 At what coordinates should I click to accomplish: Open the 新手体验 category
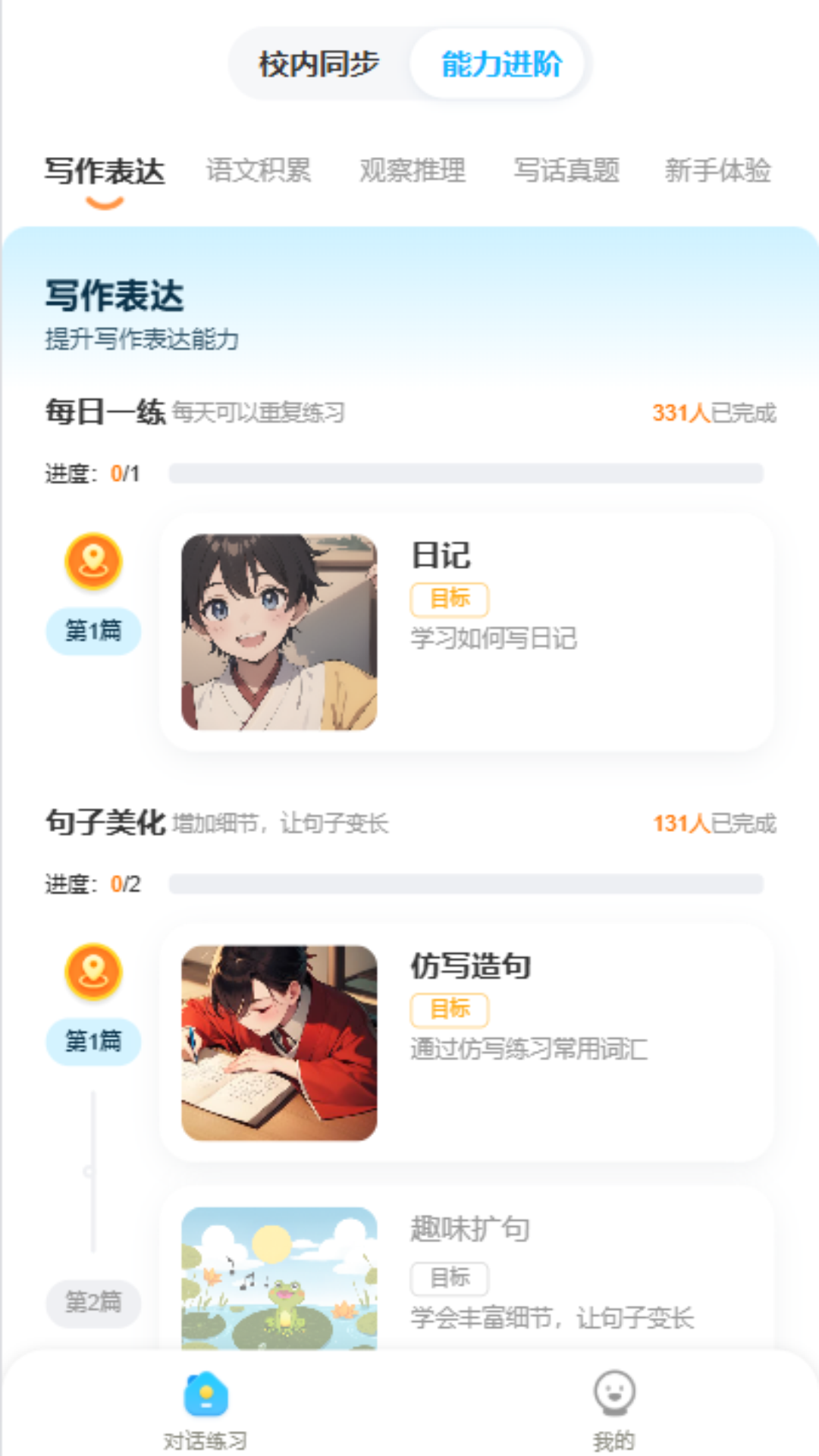pyautogui.click(x=719, y=170)
